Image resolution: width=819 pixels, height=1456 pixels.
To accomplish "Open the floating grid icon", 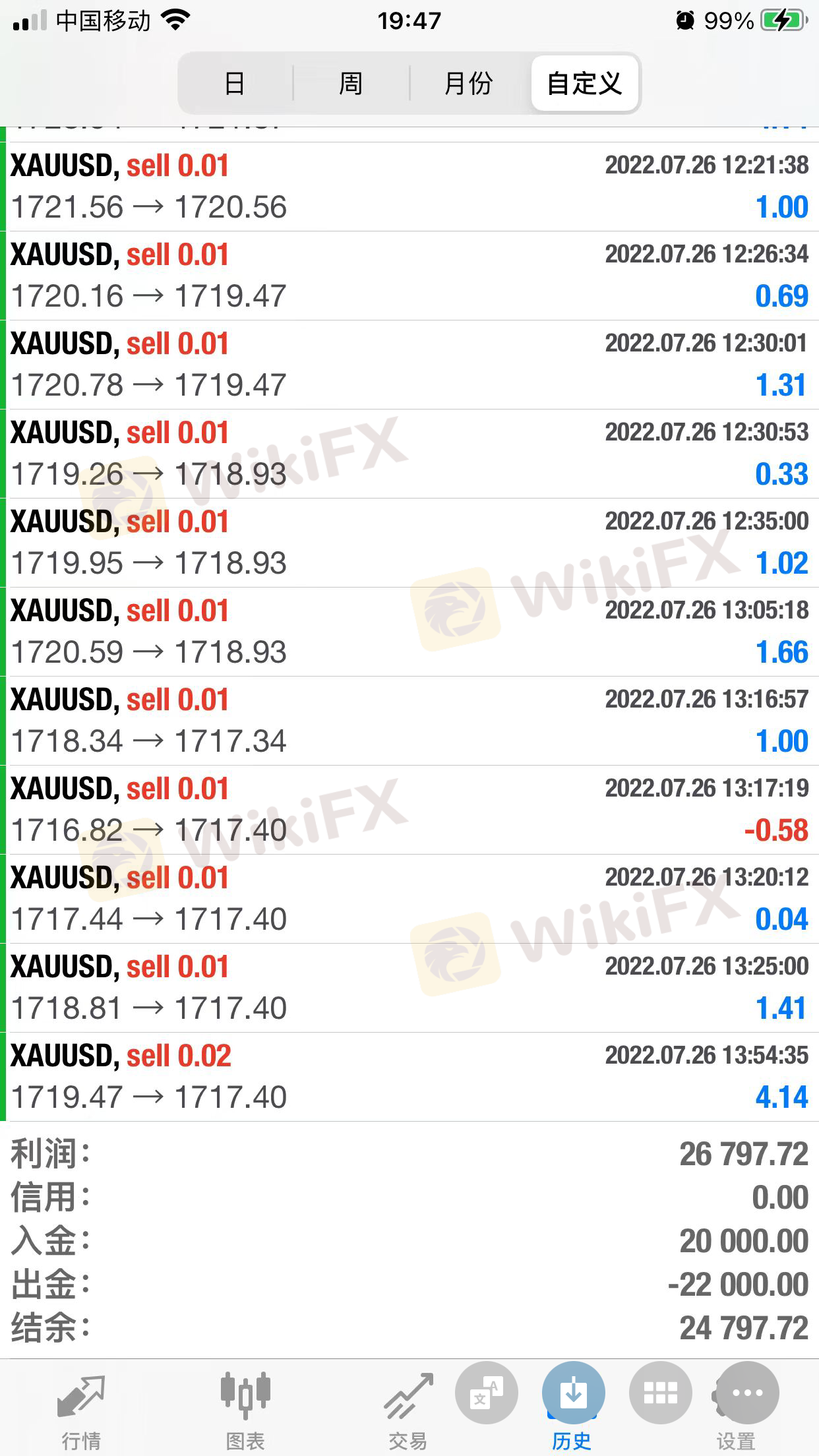I will (660, 1393).
